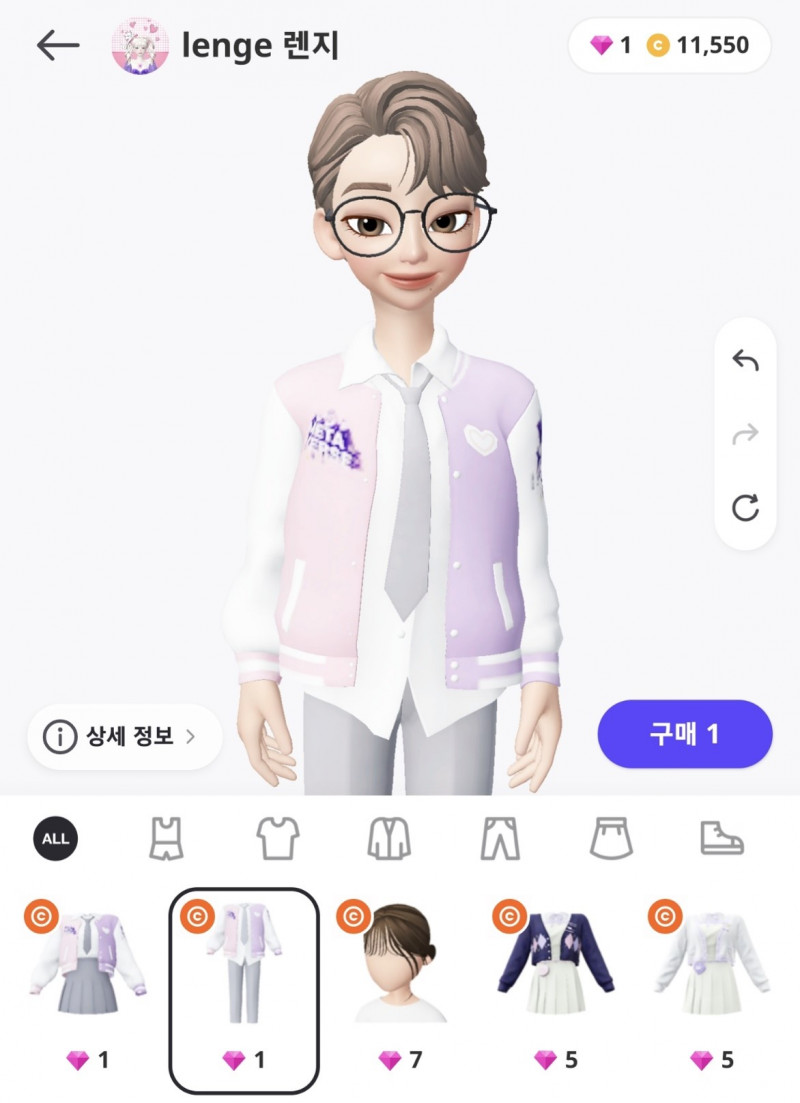Switch to the shoes category
Image resolution: width=800 pixels, height=1103 pixels.
point(721,838)
